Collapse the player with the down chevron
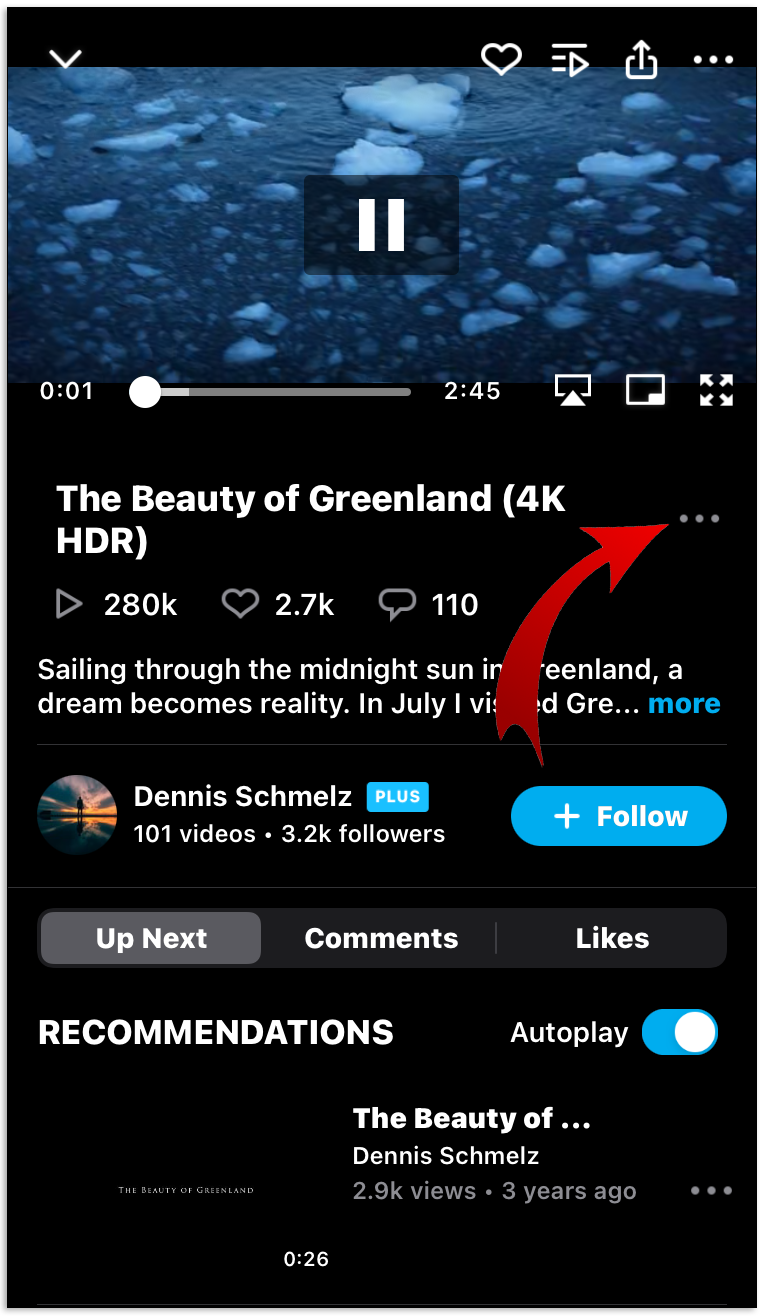Image resolution: width=765 pixels, height=1316 pixels. tap(66, 60)
